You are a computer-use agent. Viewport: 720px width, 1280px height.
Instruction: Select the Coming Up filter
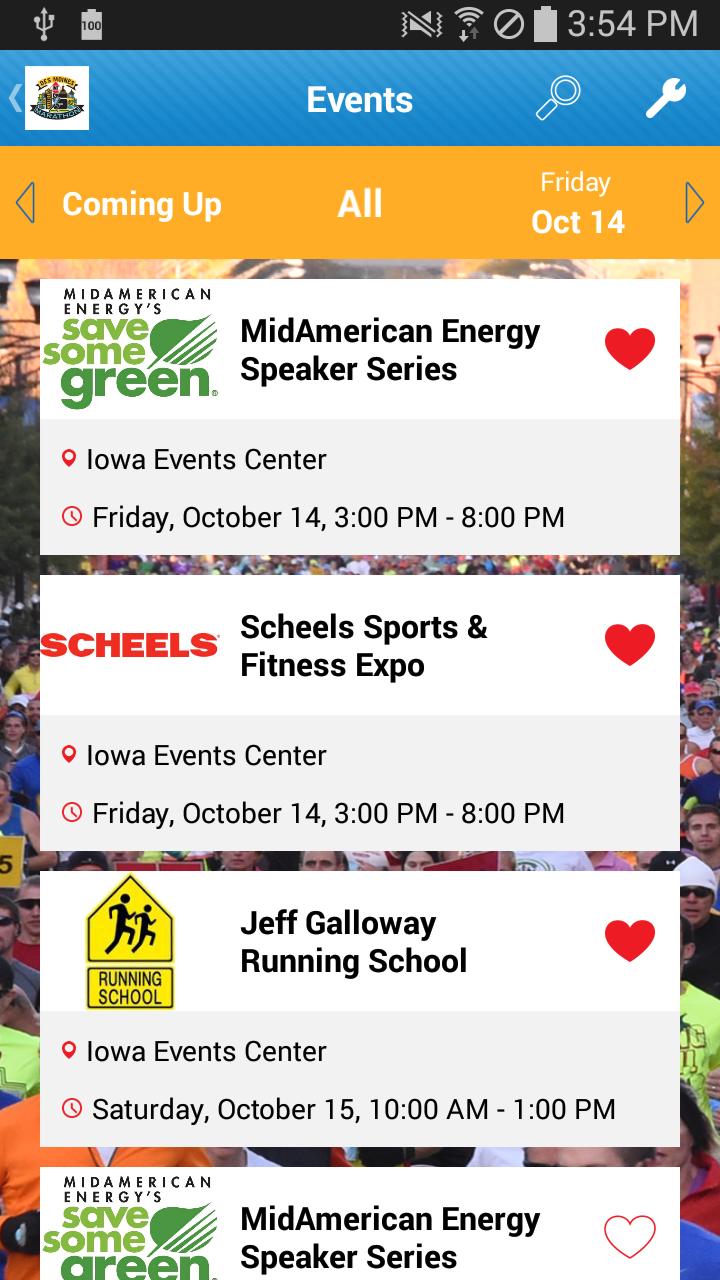tap(141, 204)
